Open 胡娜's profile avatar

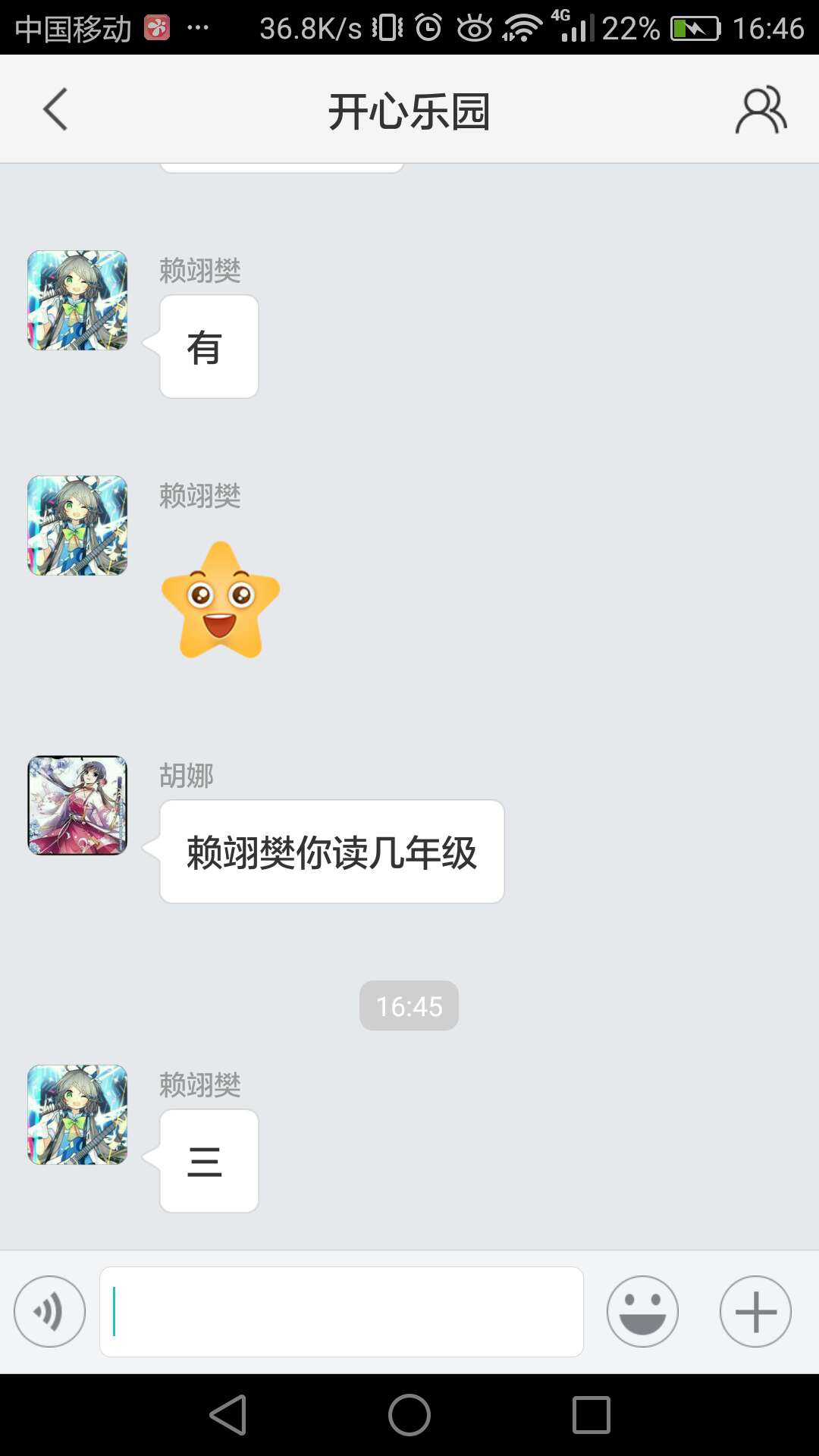[77, 805]
